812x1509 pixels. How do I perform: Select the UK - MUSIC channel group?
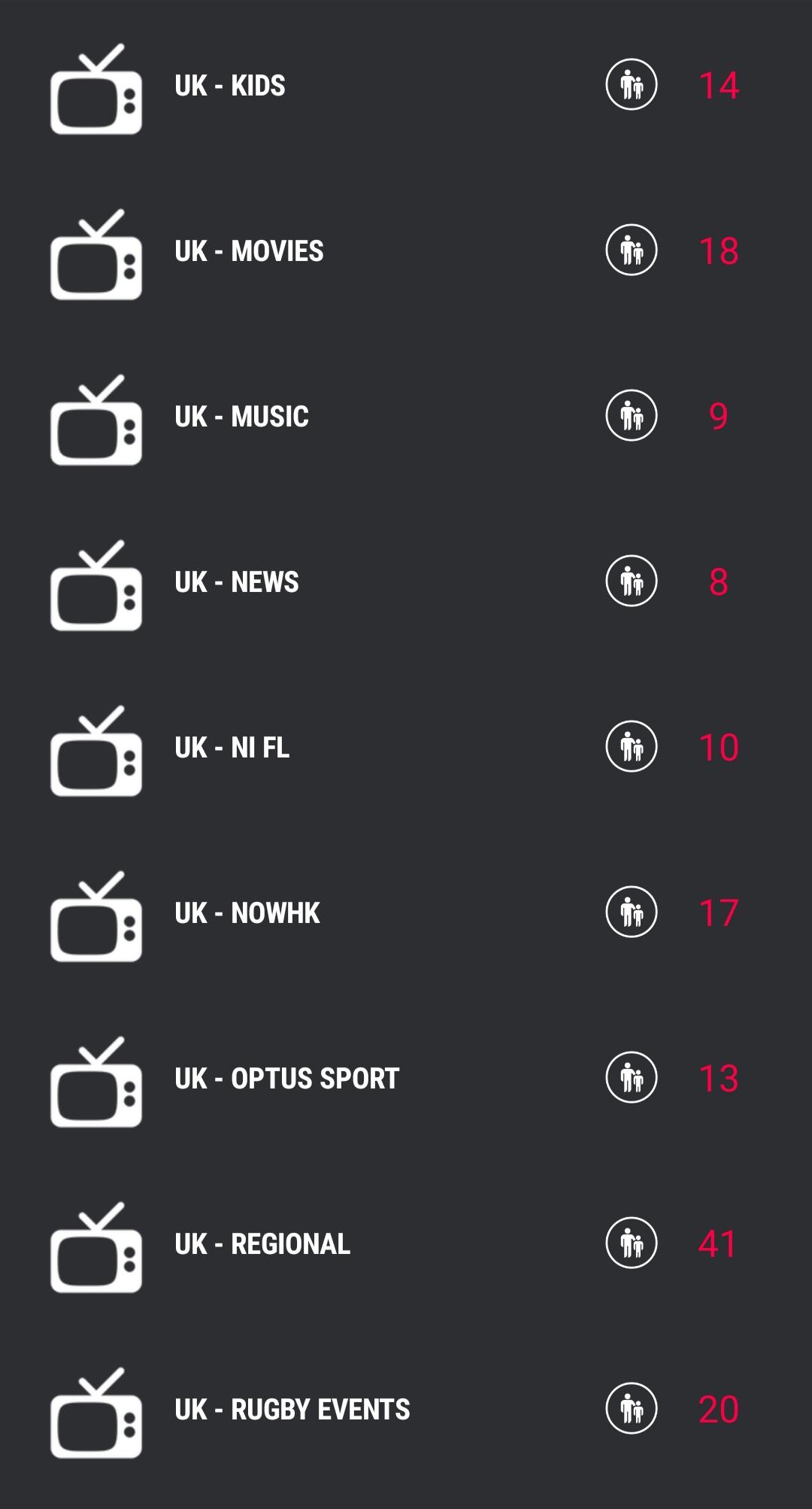pyautogui.click(x=241, y=417)
